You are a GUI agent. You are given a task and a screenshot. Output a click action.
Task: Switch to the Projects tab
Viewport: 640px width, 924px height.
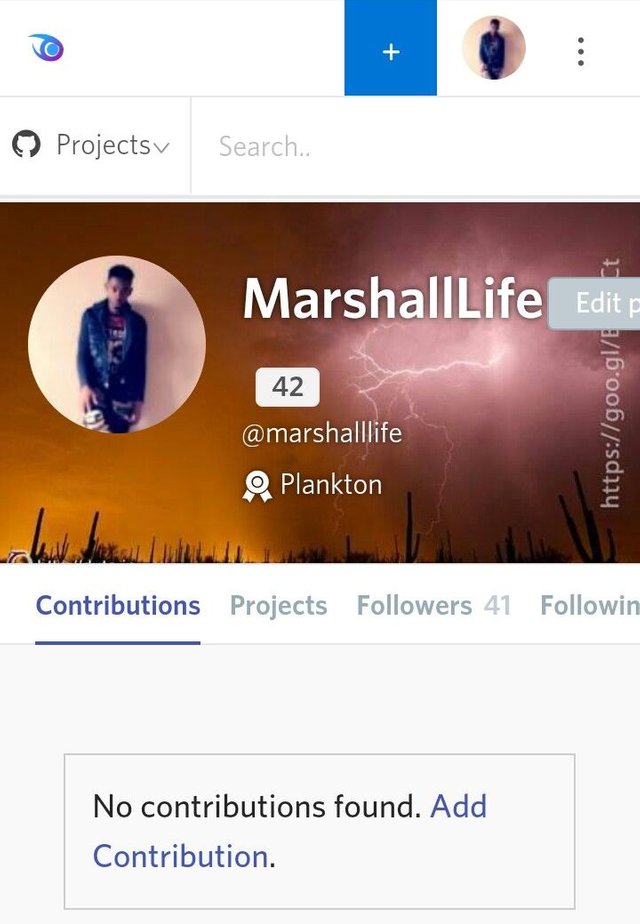[x=278, y=606]
